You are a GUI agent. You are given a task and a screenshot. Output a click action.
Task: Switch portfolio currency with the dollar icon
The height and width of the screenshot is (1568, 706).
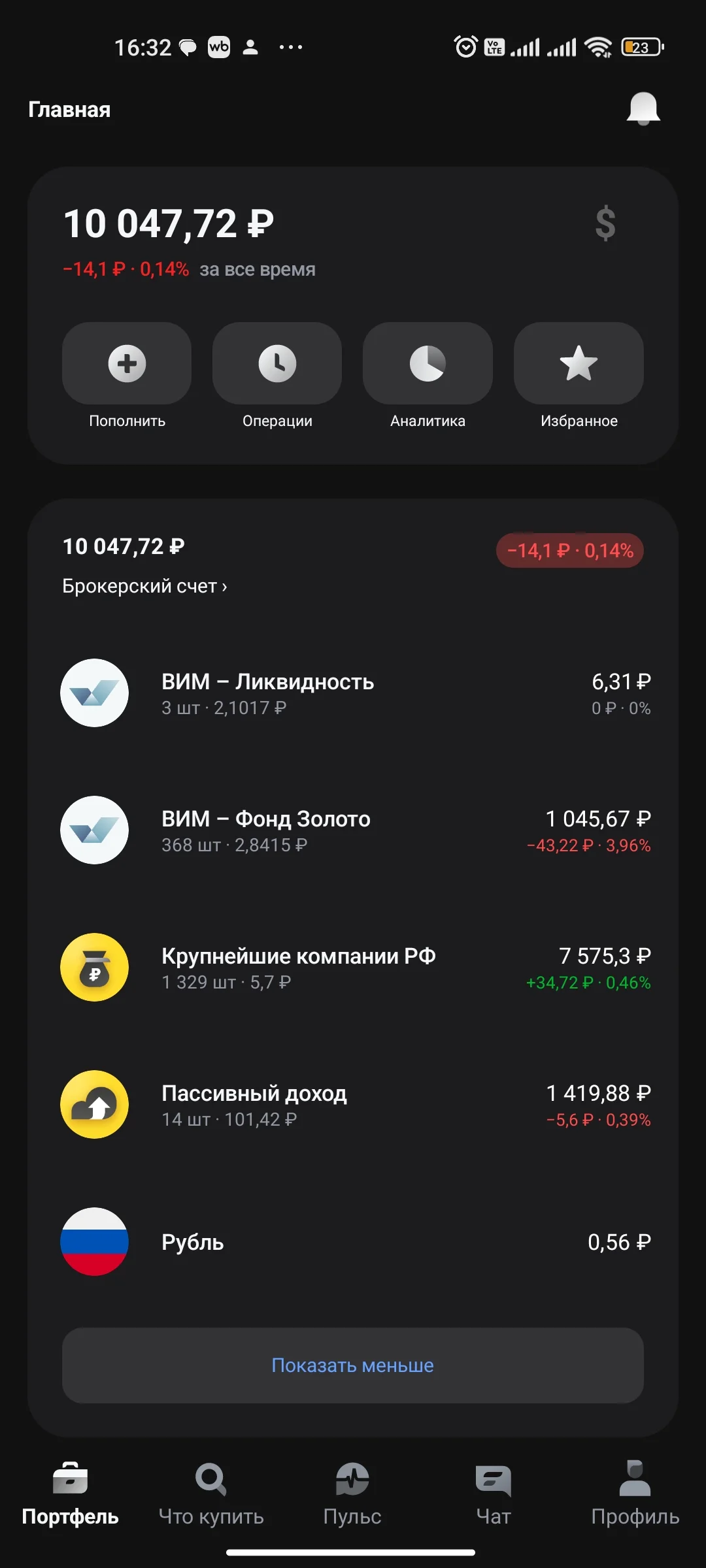605,223
